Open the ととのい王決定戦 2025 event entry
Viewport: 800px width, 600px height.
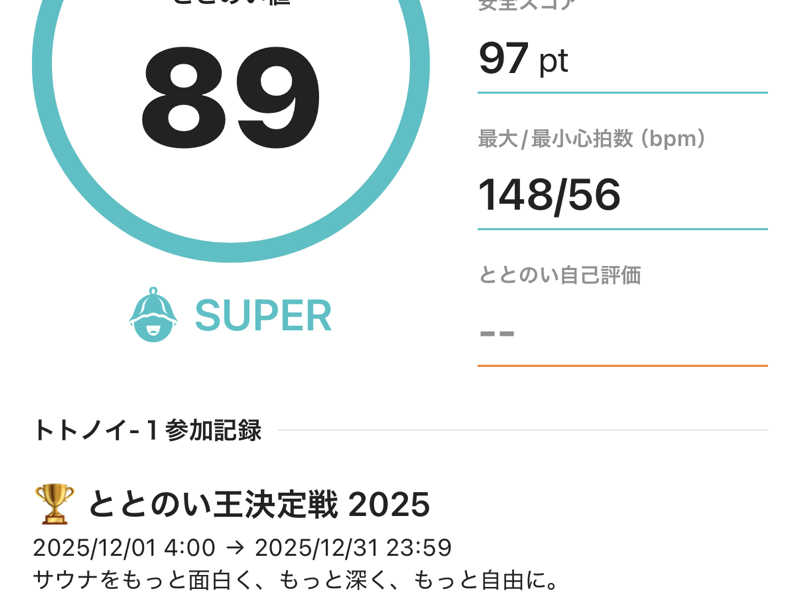[258, 504]
